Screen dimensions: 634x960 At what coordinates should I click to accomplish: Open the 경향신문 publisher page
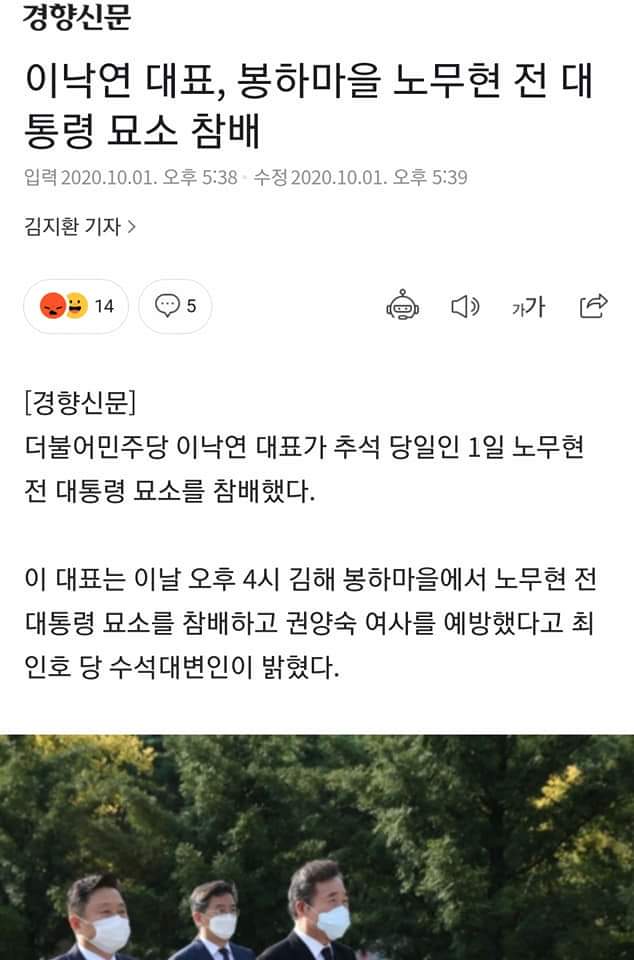(76, 18)
